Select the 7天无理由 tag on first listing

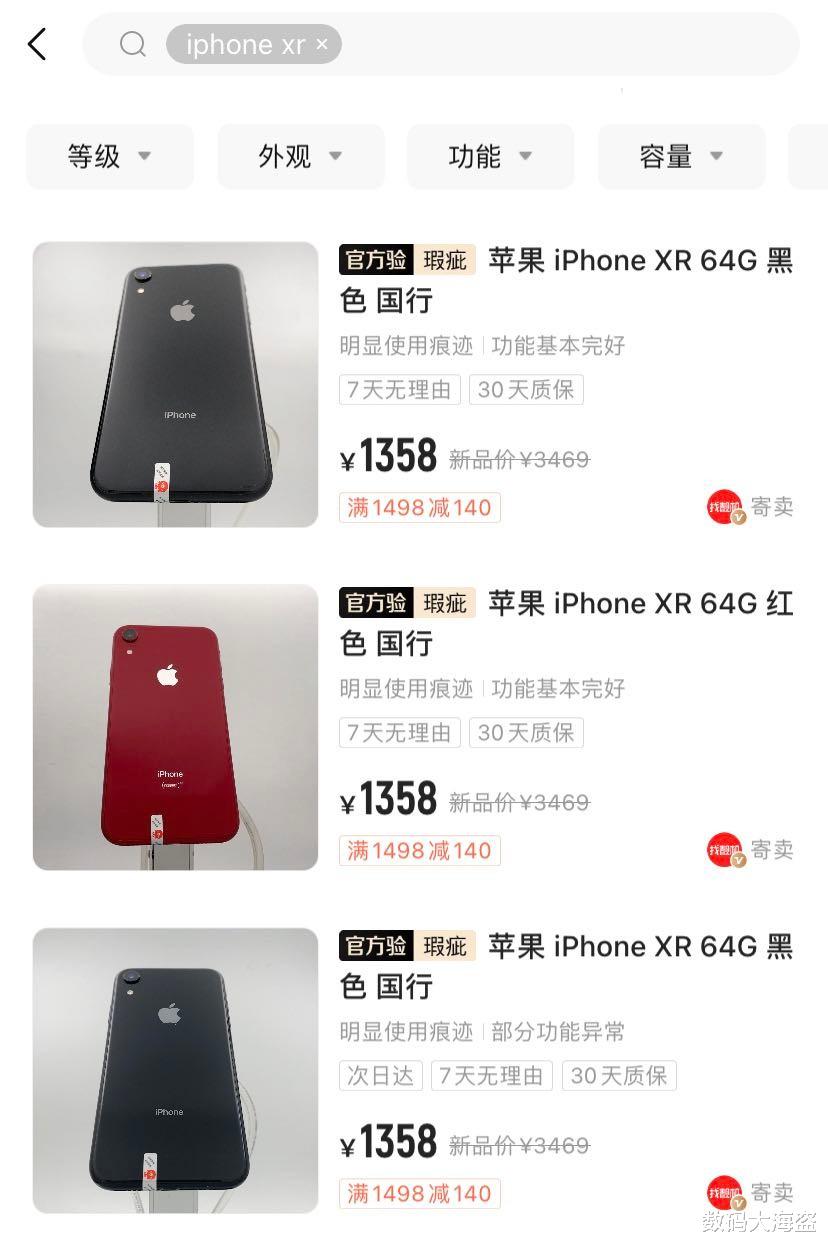[399, 390]
